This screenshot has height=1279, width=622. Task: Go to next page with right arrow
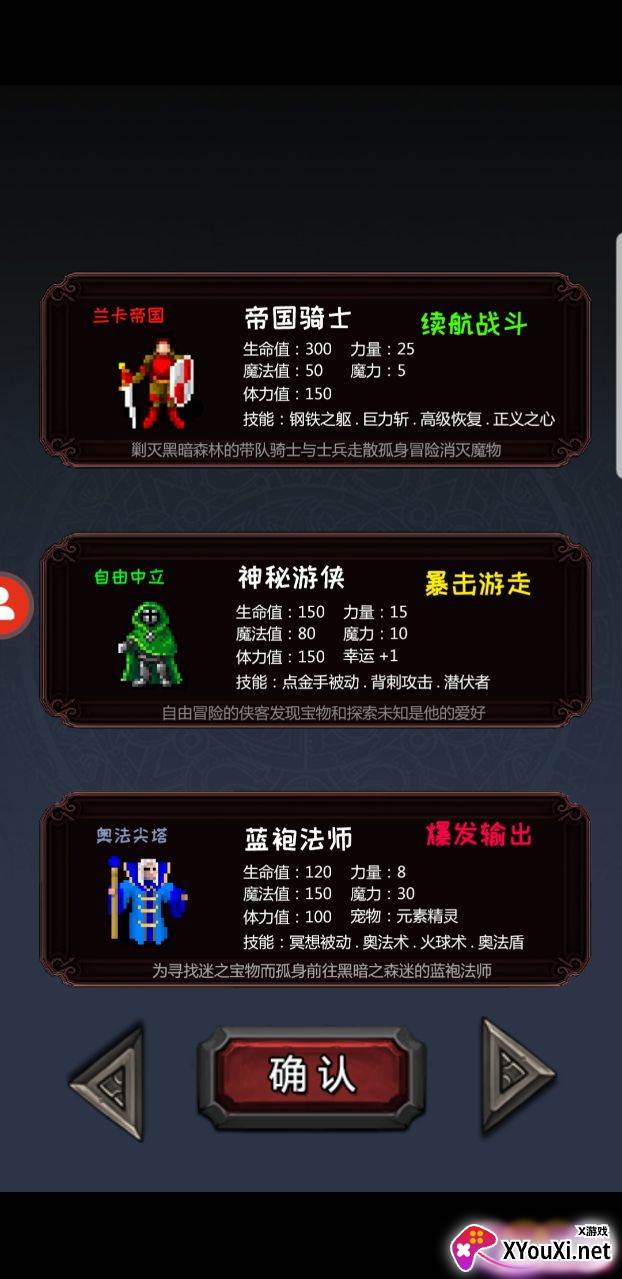coord(517,1076)
